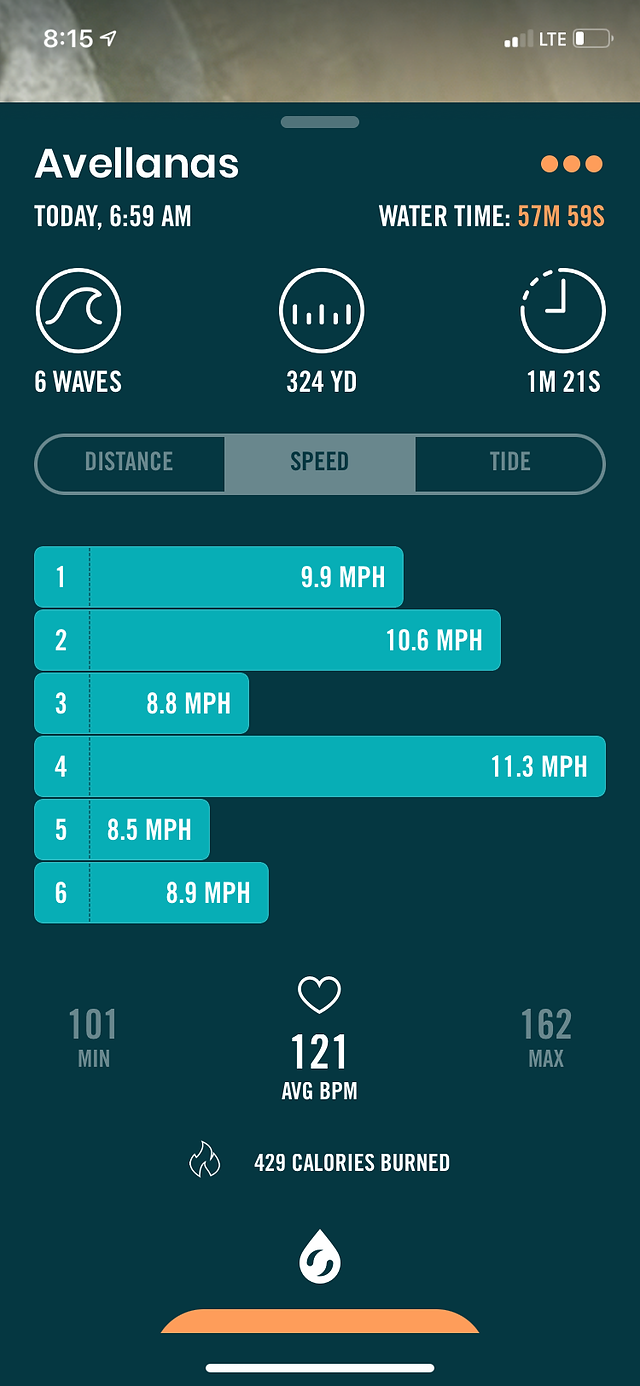The image size is (640, 1386).
Task: Open wave 2 at 10.6 MPH
Action: coord(268,640)
